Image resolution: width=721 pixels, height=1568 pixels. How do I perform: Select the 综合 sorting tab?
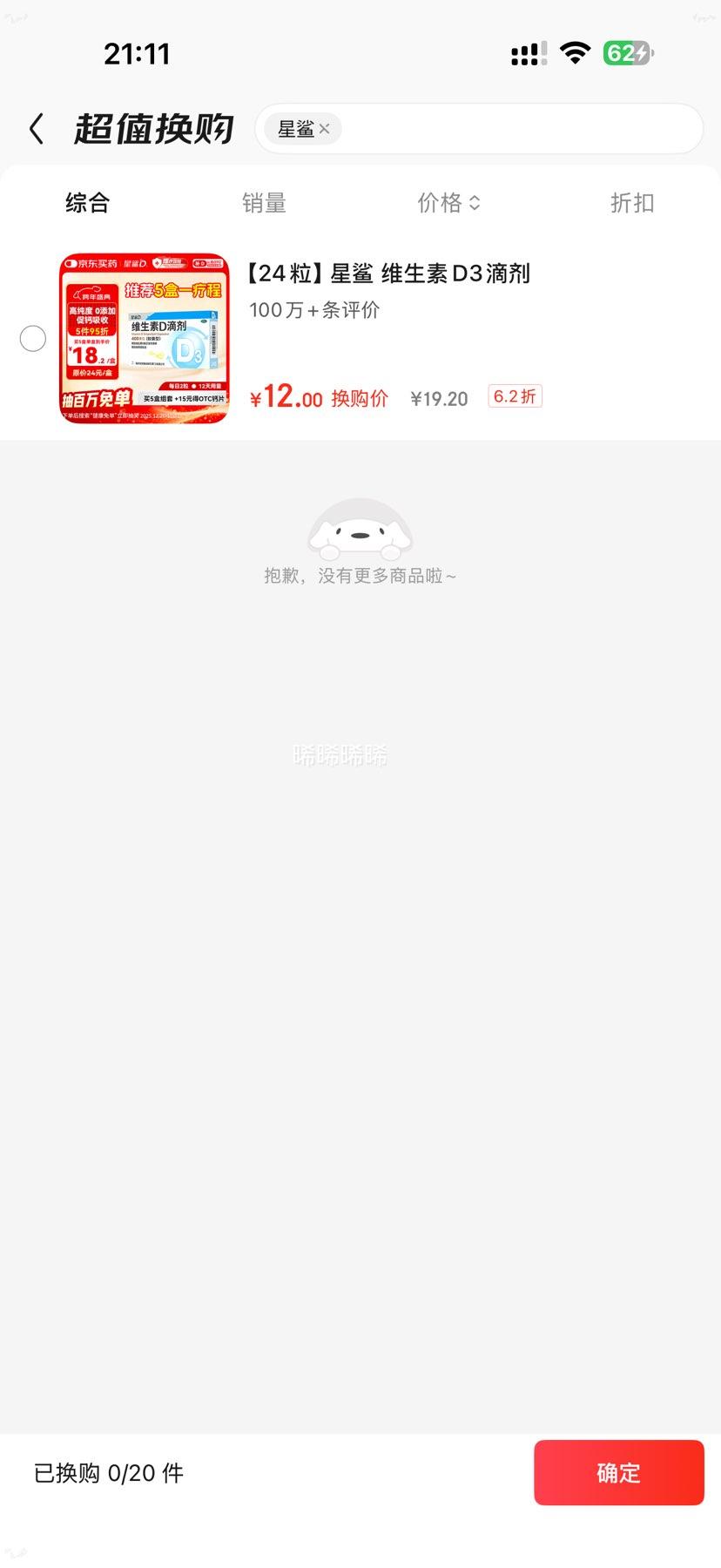86,202
